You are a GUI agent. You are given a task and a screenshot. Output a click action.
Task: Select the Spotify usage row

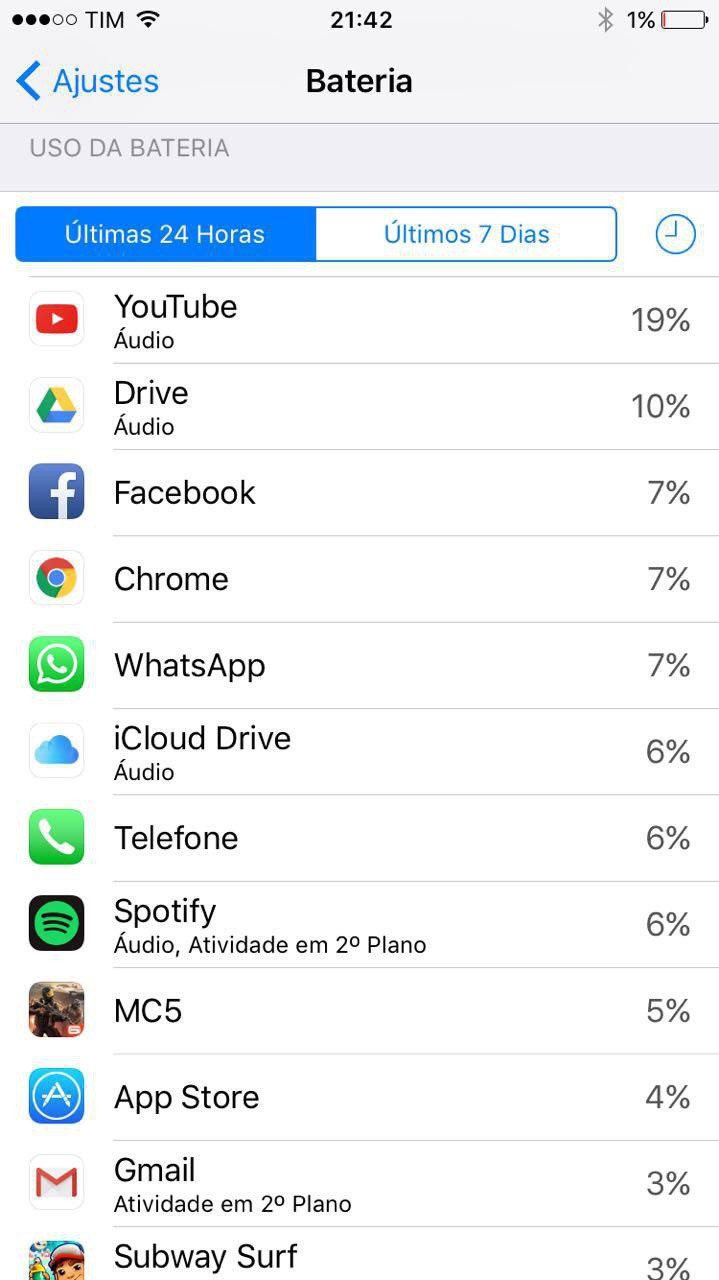[x=360, y=924]
